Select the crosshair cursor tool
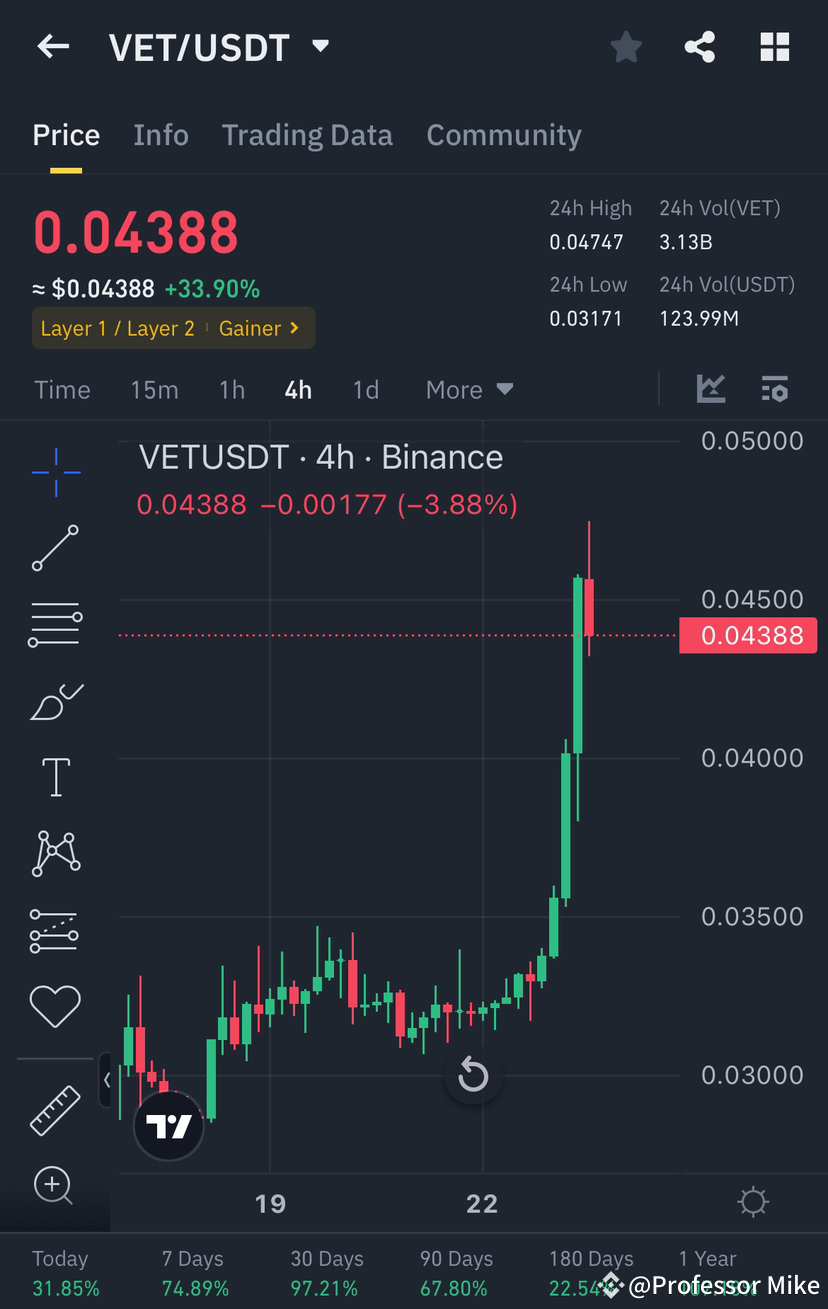This screenshot has height=1309, width=828. [x=55, y=472]
